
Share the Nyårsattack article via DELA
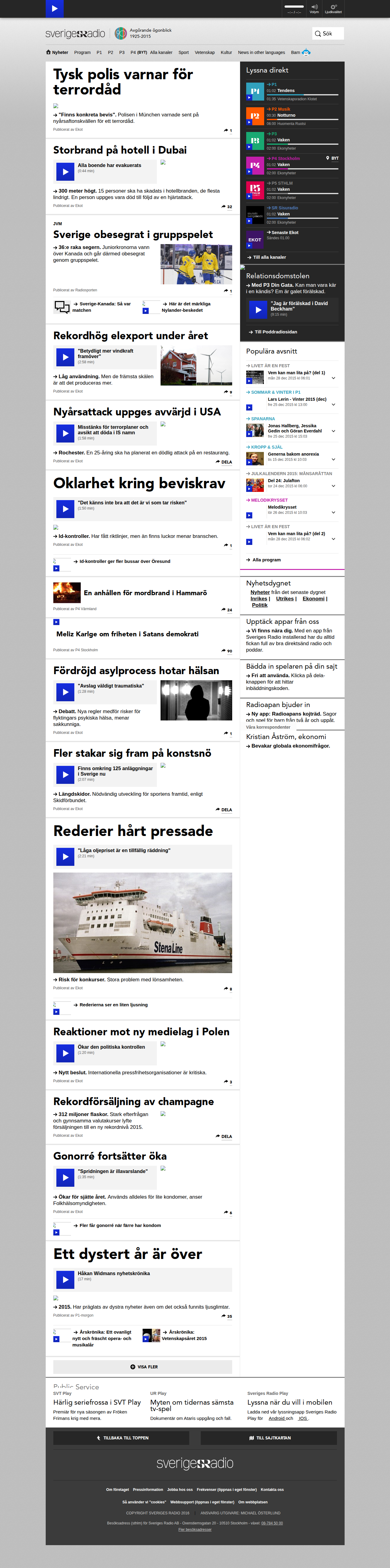pos(224,462)
